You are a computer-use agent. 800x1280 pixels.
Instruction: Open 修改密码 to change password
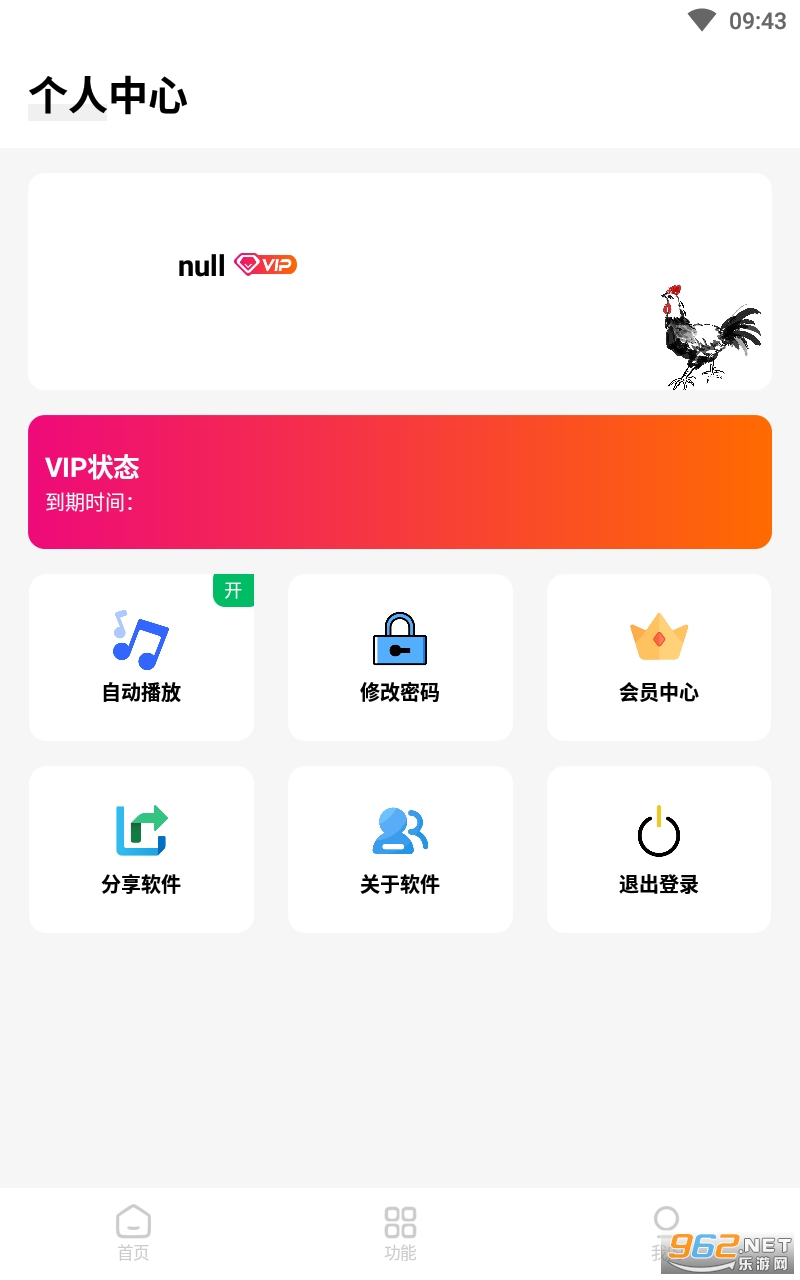(400, 657)
